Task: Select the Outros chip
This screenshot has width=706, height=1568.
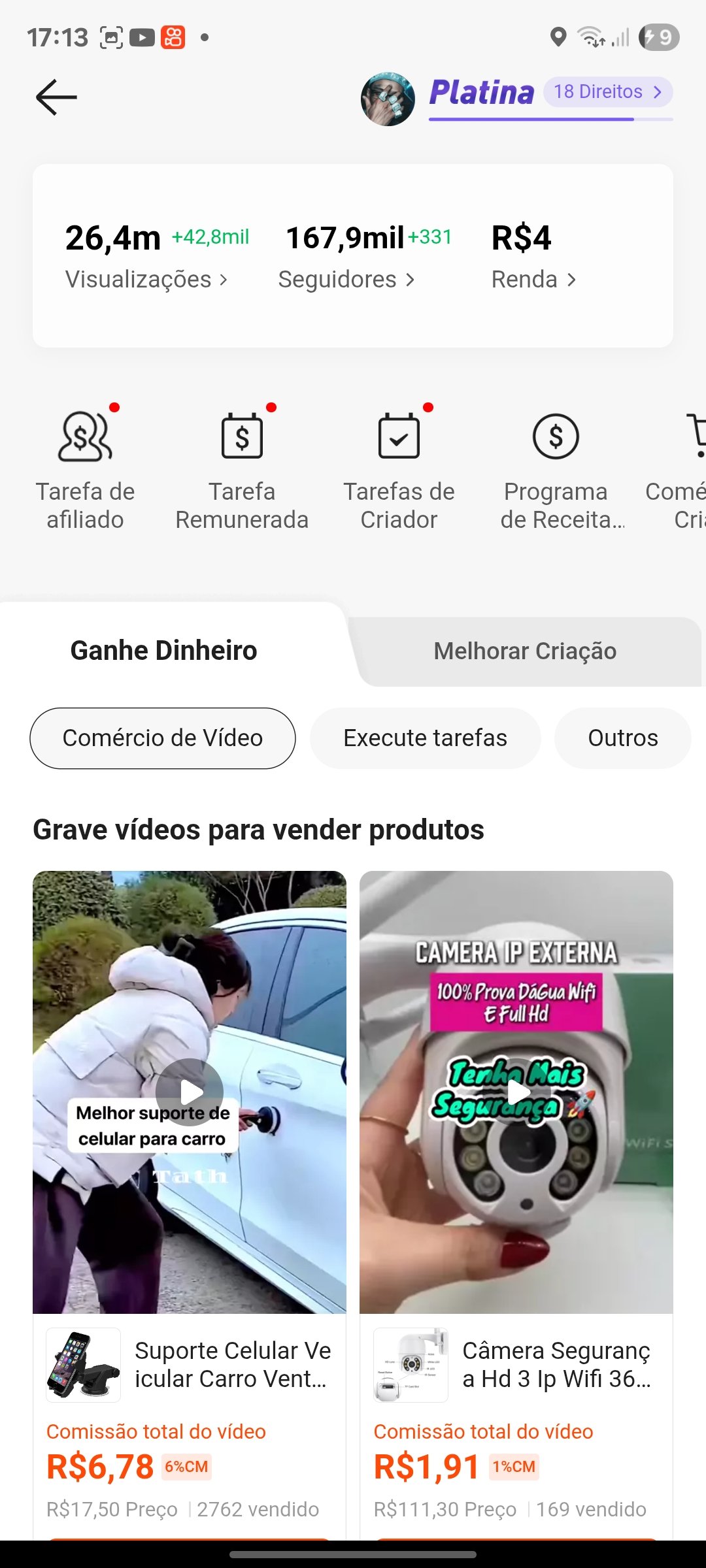Action: (x=622, y=738)
